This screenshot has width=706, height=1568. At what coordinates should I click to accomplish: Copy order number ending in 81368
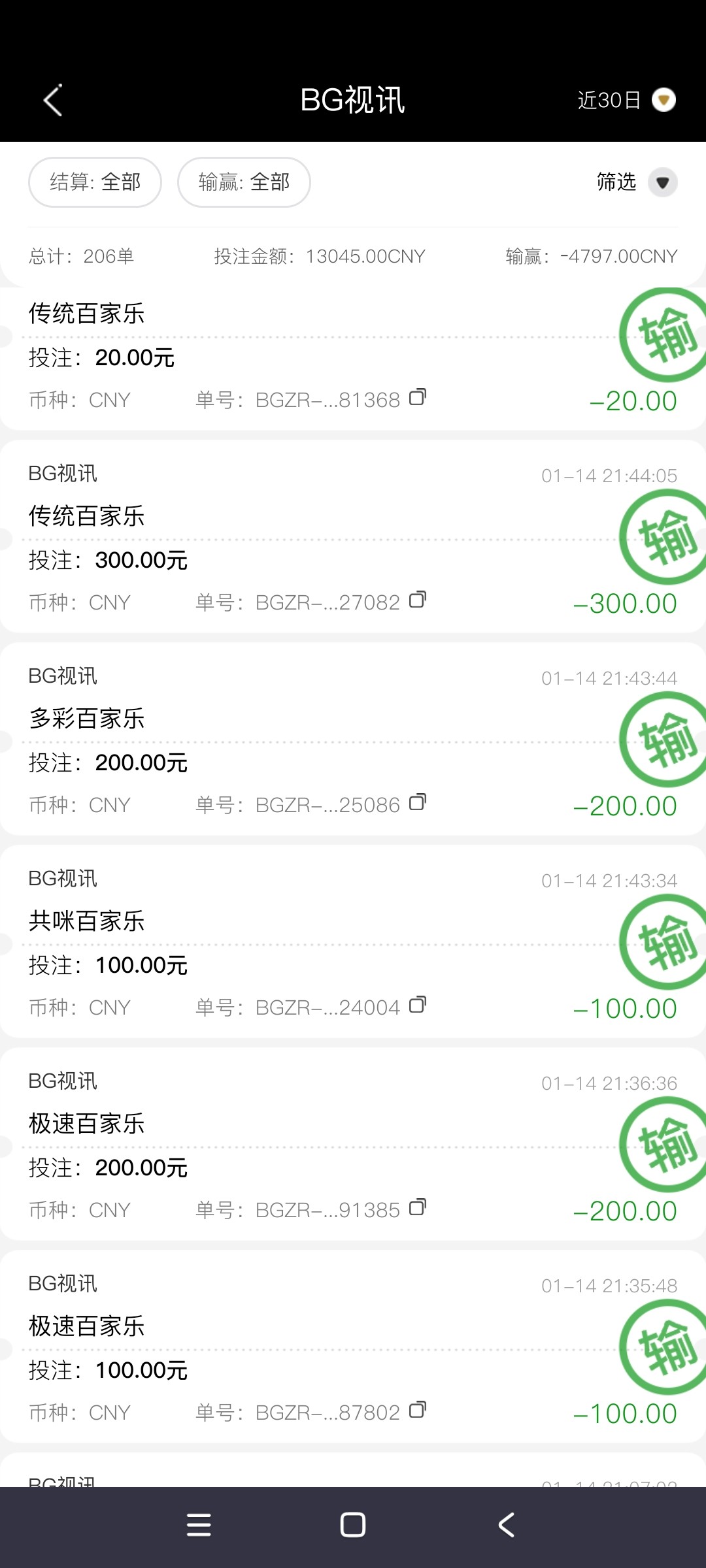(418, 397)
